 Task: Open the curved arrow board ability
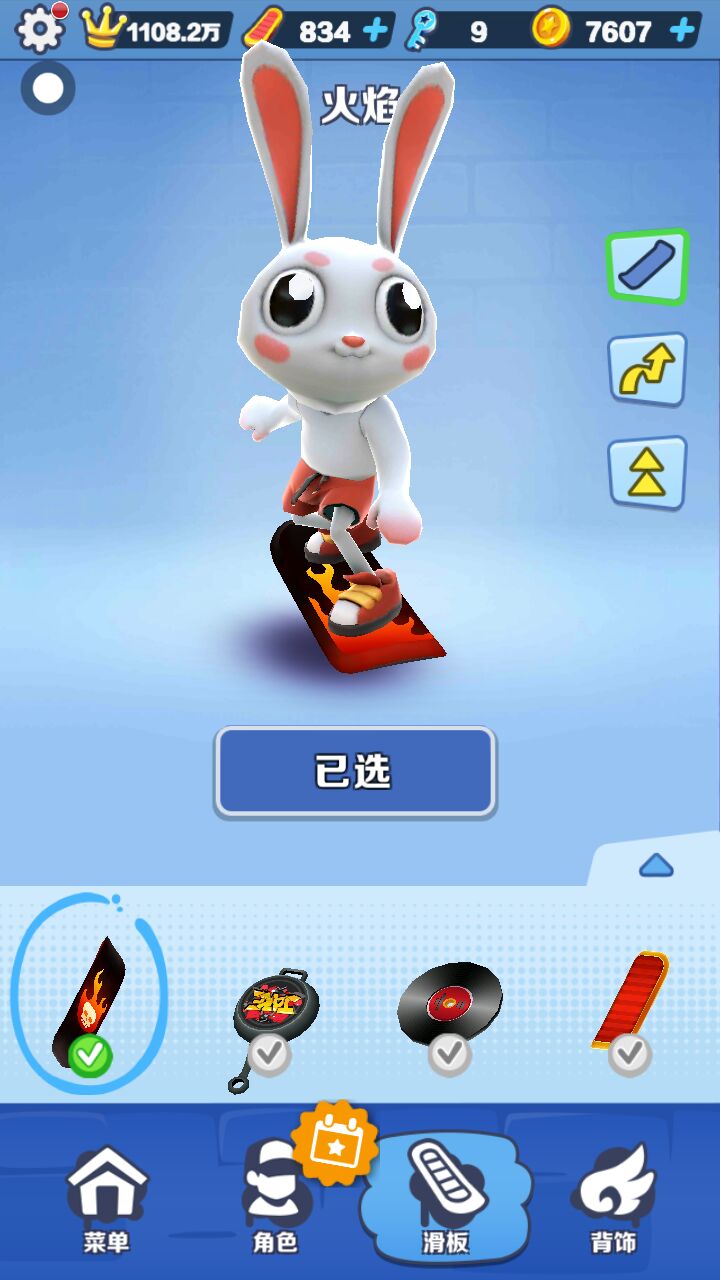tap(647, 369)
